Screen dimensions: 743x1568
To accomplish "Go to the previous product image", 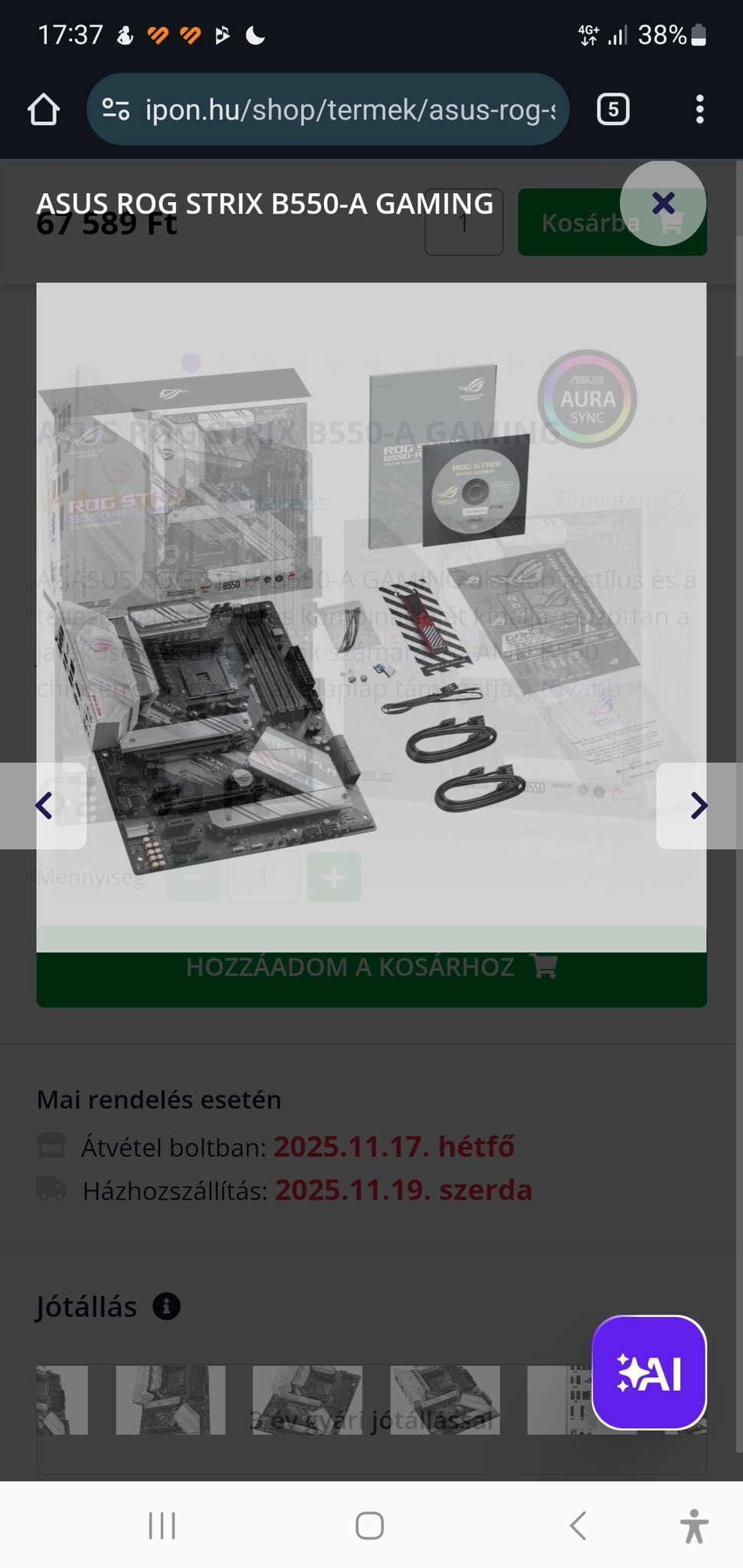I will 44,805.
